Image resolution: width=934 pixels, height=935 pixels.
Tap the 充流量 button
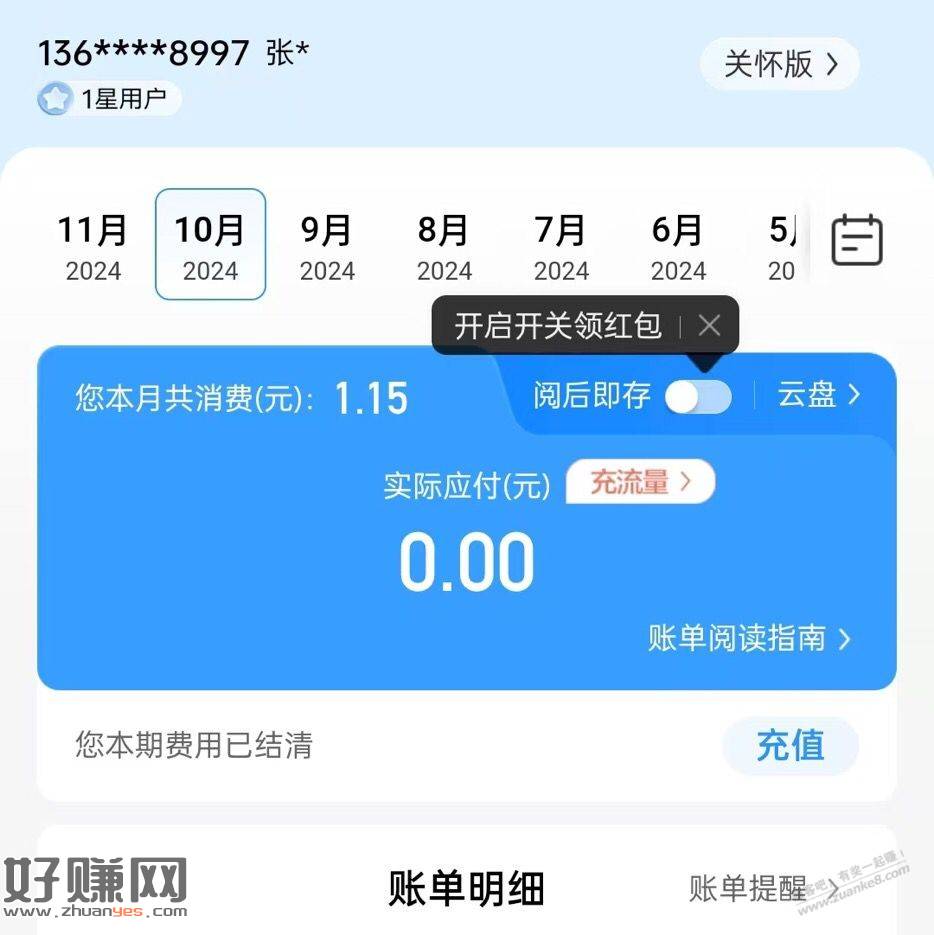tap(640, 483)
